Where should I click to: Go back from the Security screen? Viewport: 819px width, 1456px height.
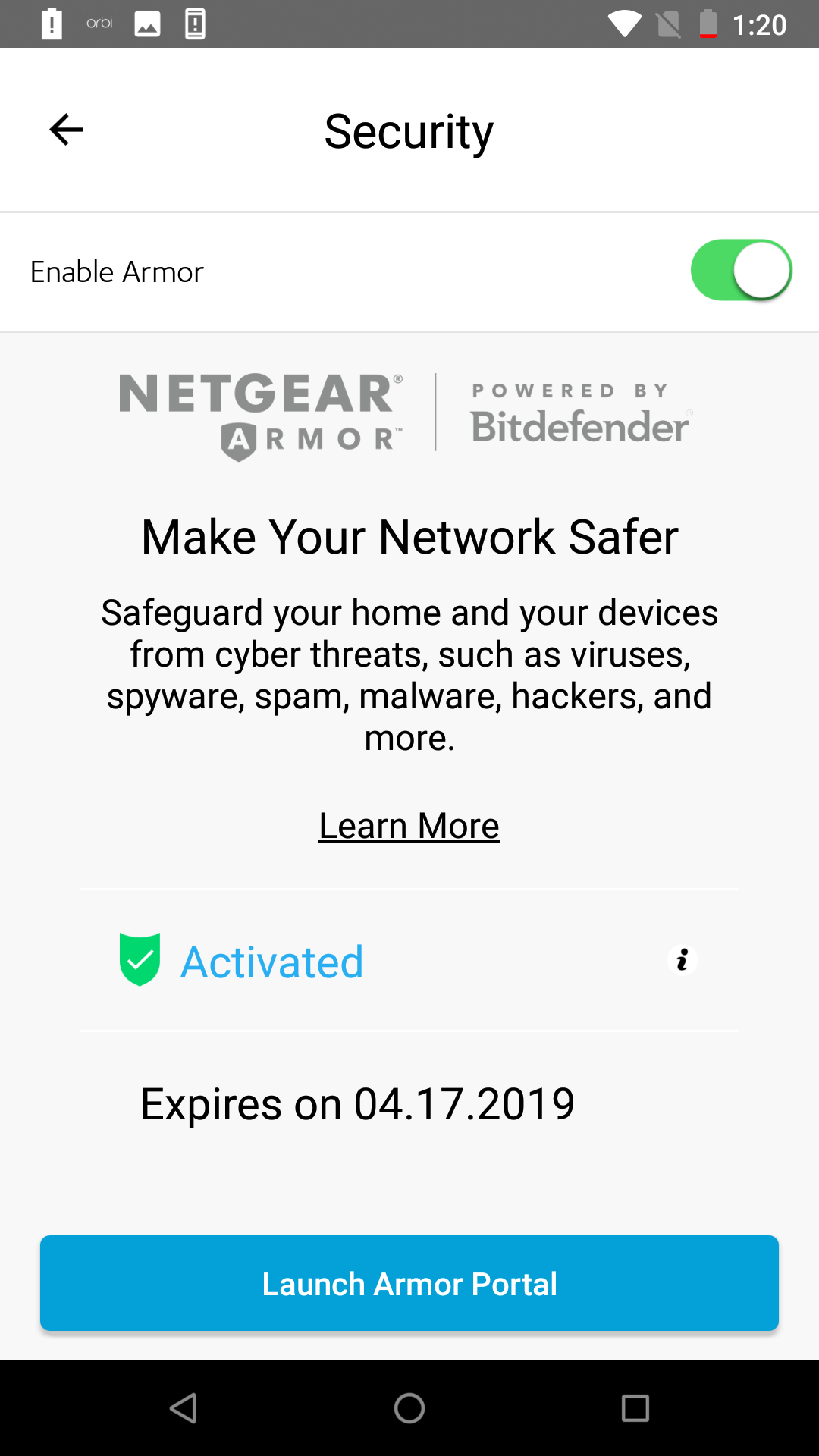[x=66, y=130]
